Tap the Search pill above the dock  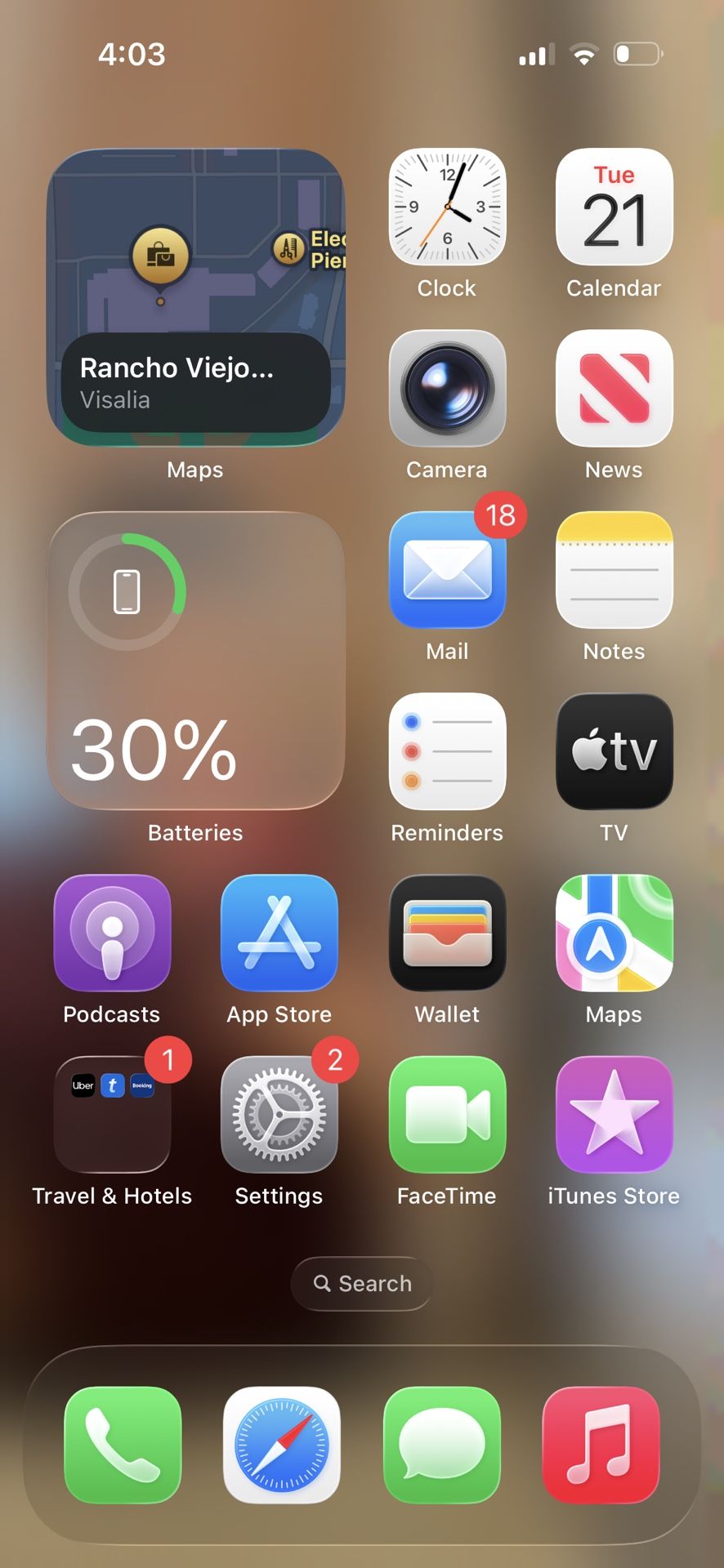[362, 1283]
